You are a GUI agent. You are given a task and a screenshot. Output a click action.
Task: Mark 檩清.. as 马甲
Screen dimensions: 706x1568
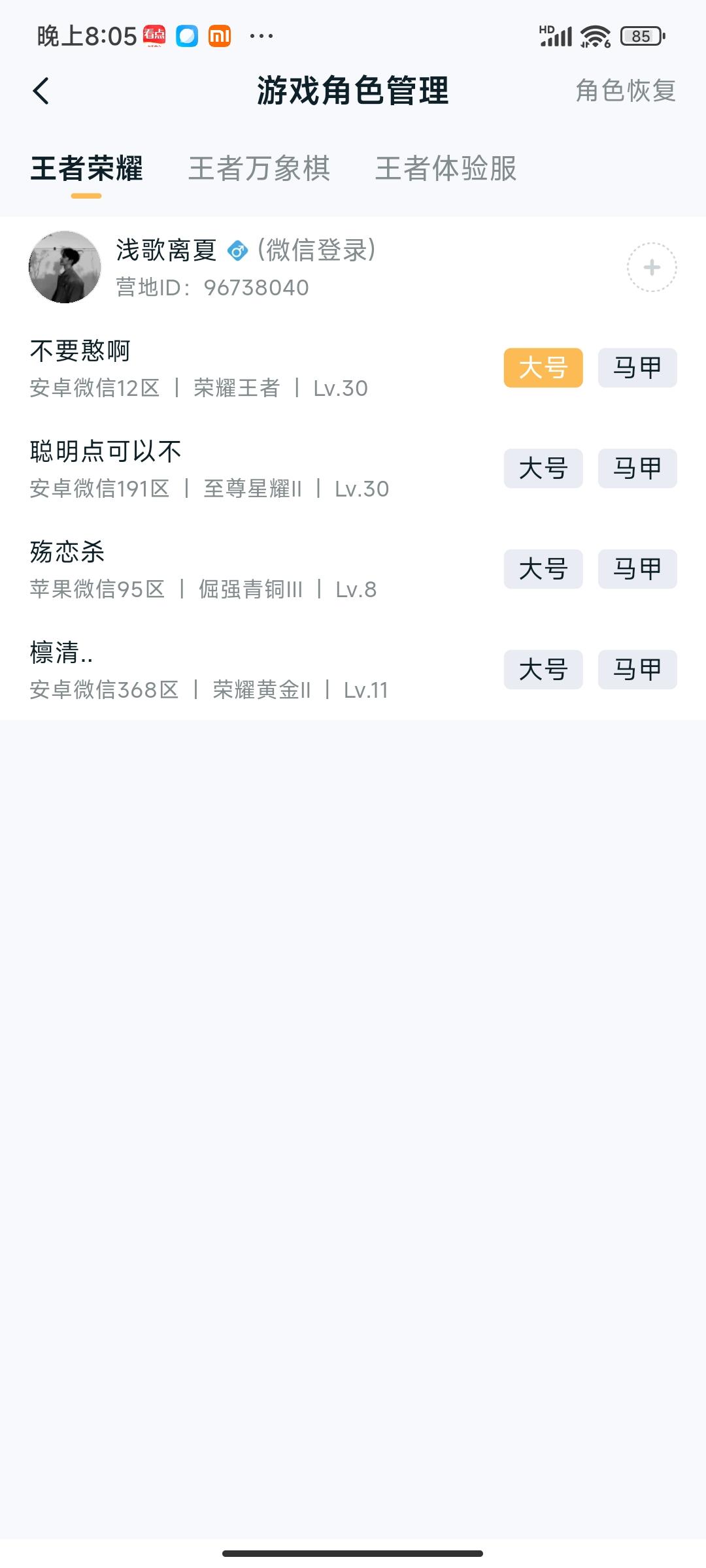[x=637, y=670]
